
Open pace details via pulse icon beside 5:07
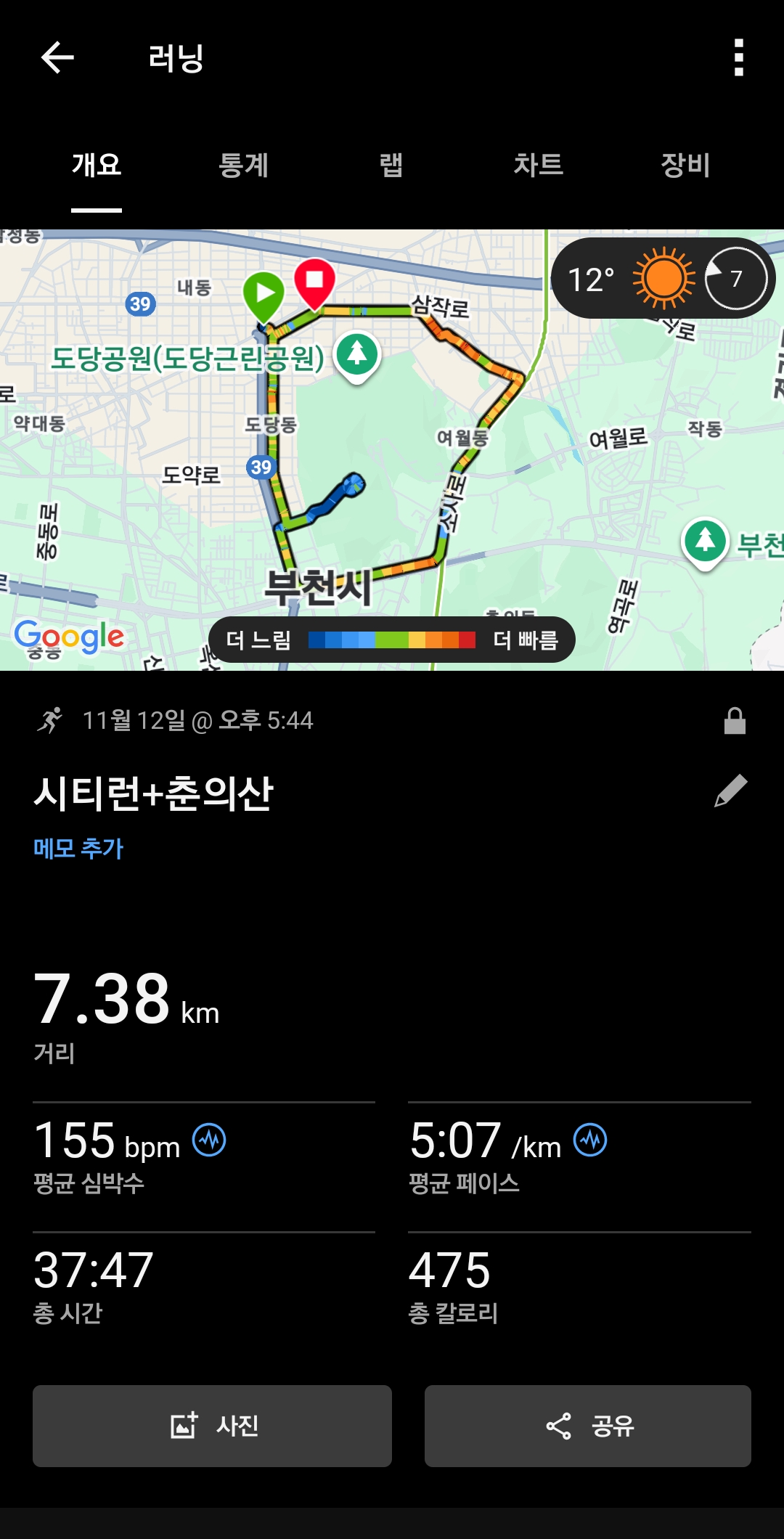point(592,1141)
